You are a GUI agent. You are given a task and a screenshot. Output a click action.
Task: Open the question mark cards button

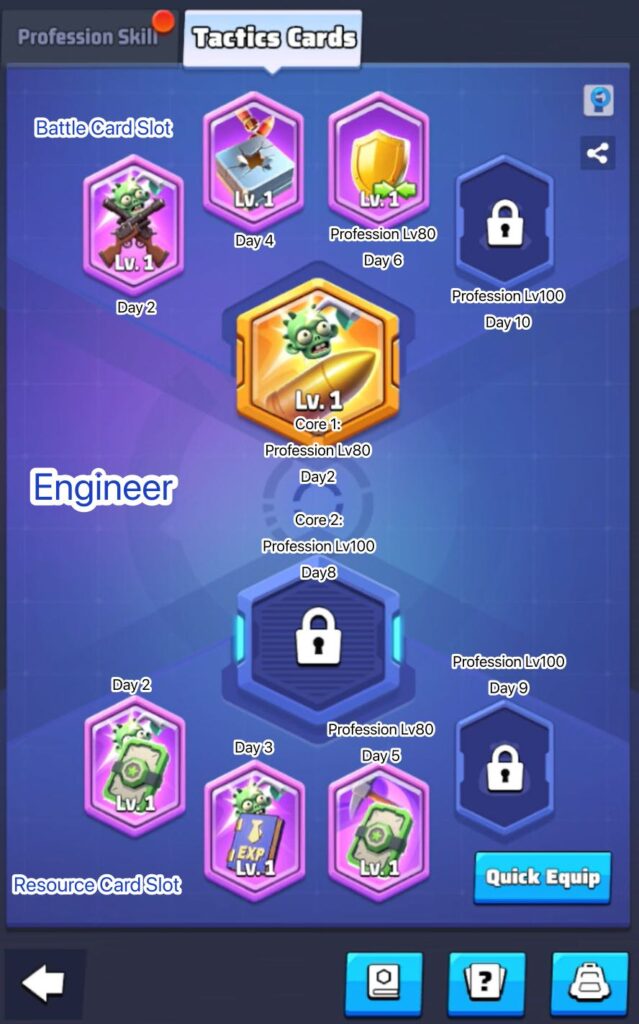[486, 984]
